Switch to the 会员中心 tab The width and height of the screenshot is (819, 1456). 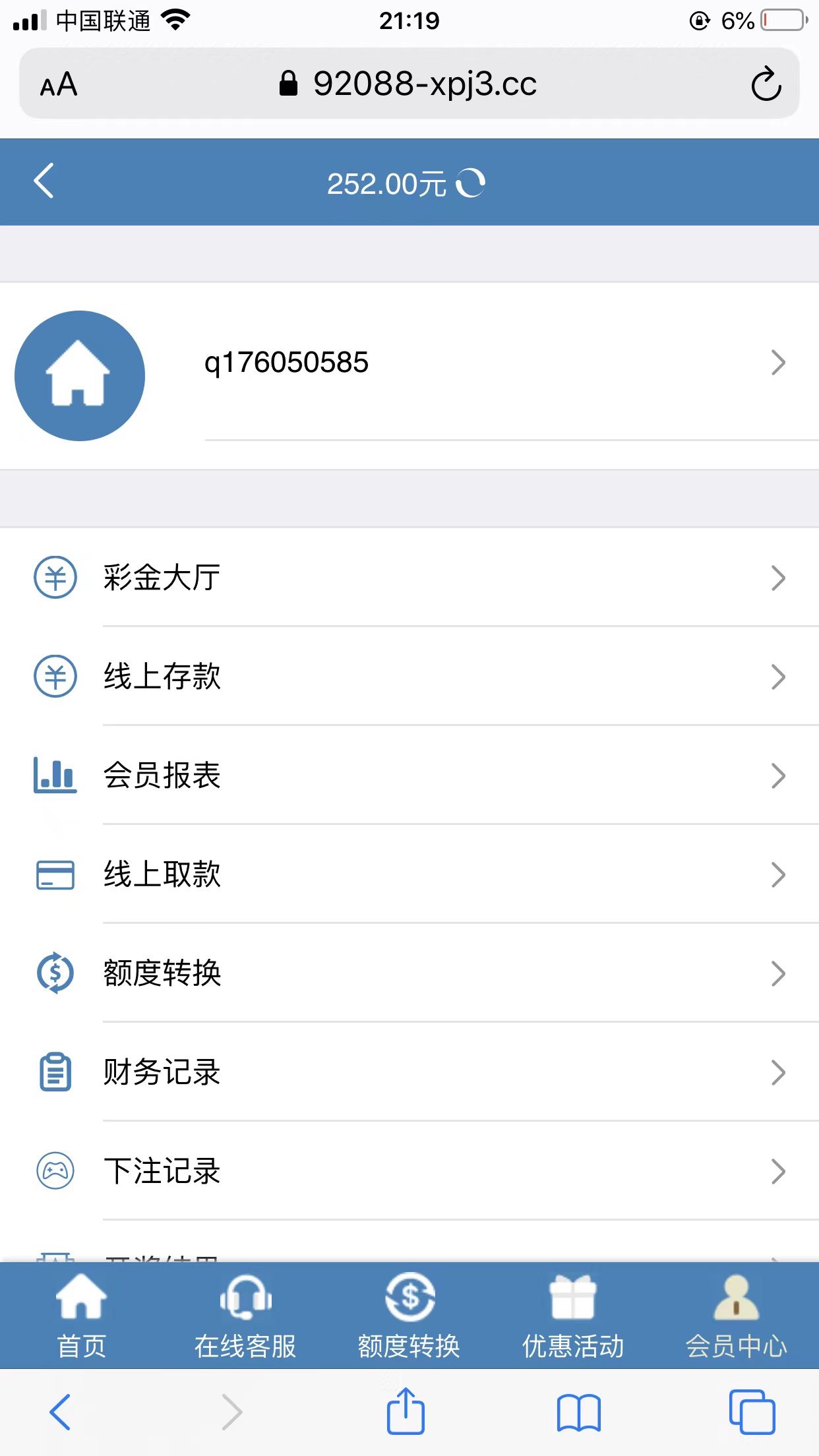coord(737,1319)
